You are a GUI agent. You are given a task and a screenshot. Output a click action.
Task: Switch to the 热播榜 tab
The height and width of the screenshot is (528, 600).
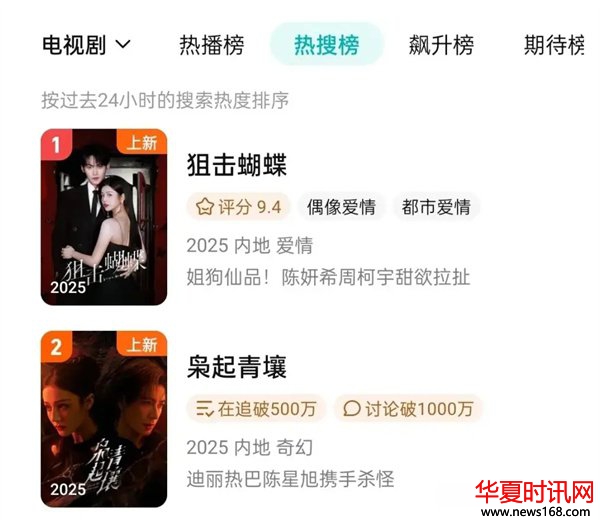point(211,45)
